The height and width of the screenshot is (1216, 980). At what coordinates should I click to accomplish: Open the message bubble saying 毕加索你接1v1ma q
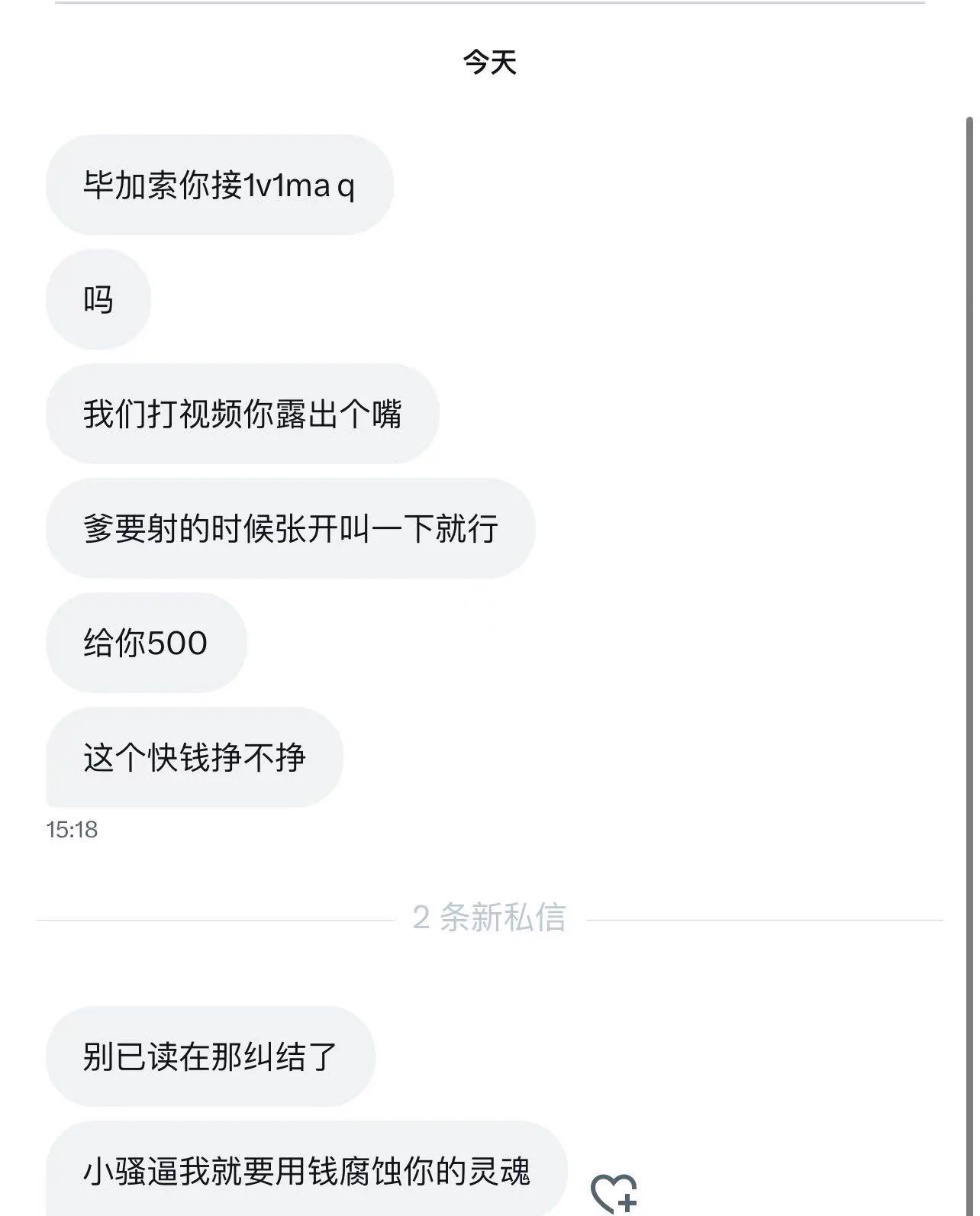click(x=221, y=184)
